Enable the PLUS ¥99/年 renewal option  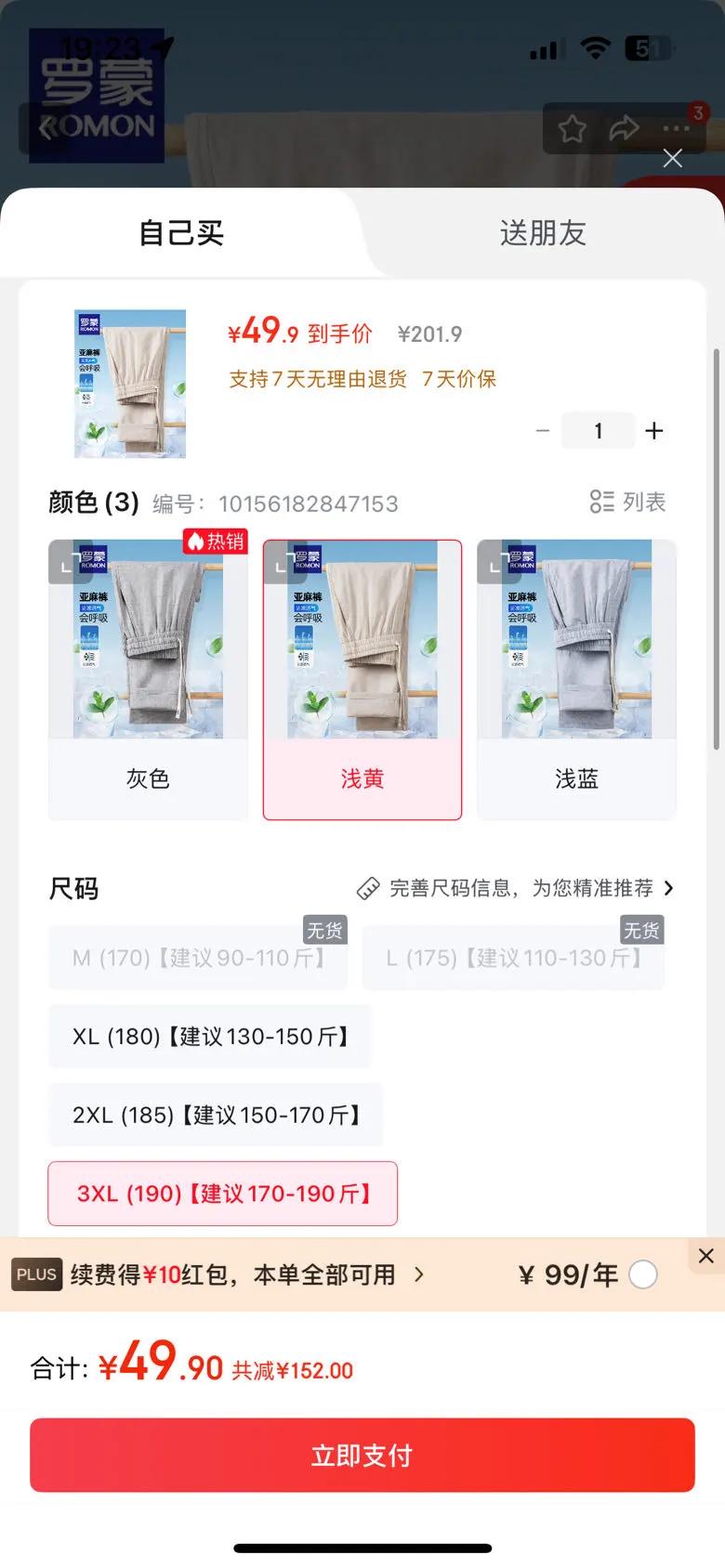[643, 1274]
